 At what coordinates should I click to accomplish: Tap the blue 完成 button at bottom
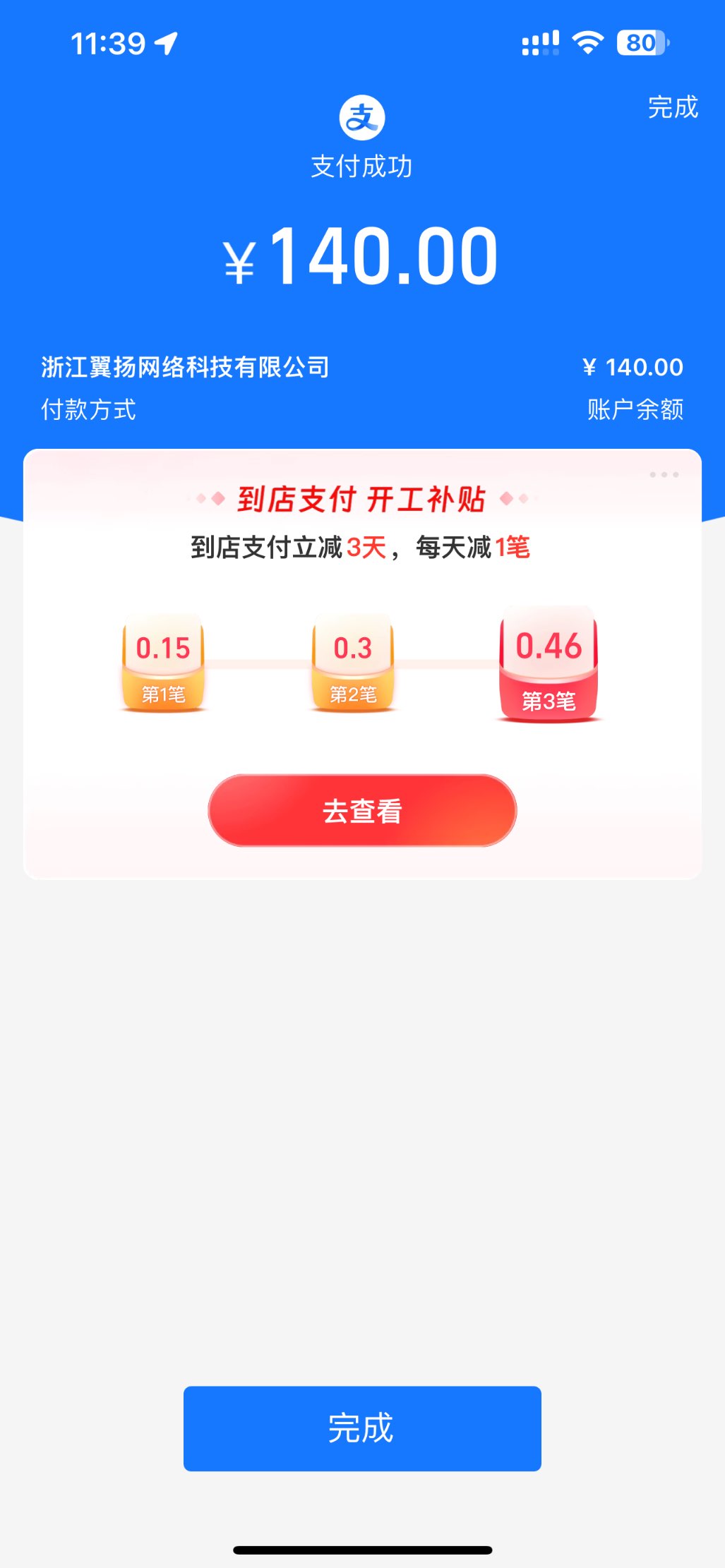point(362,1428)
